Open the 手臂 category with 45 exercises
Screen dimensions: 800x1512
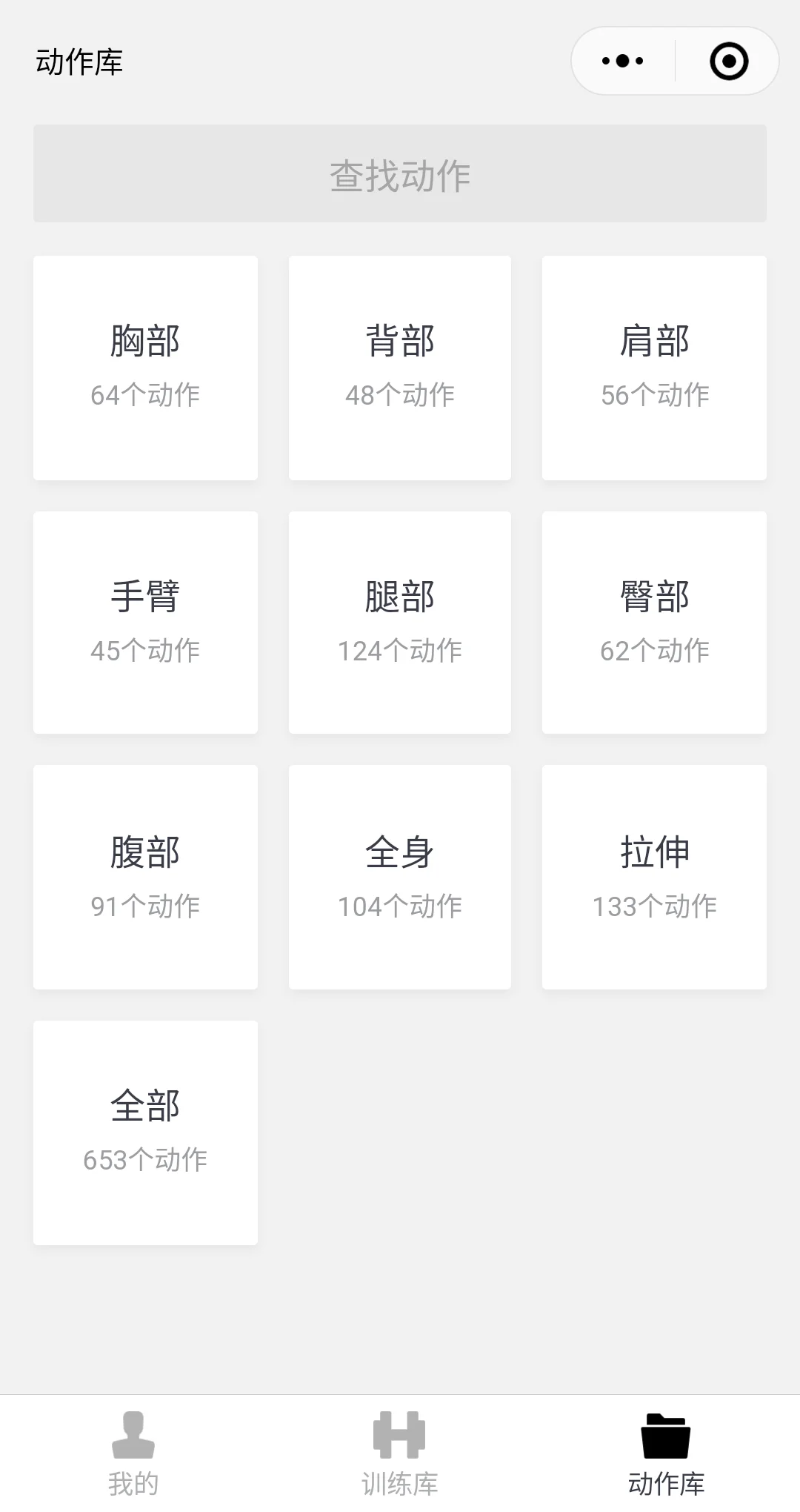145,623
